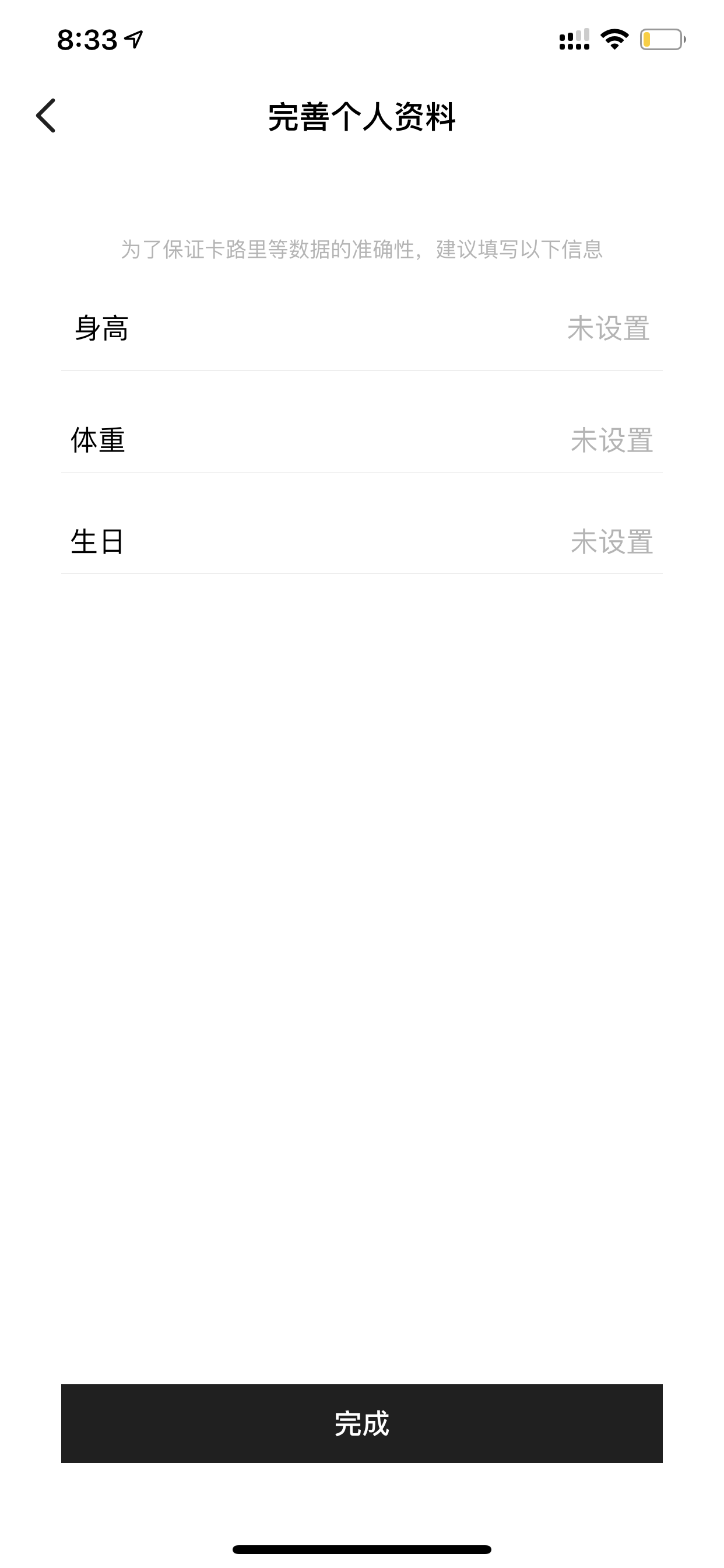
Task: Set height in the 身高 row
Action: pos(361,328)
